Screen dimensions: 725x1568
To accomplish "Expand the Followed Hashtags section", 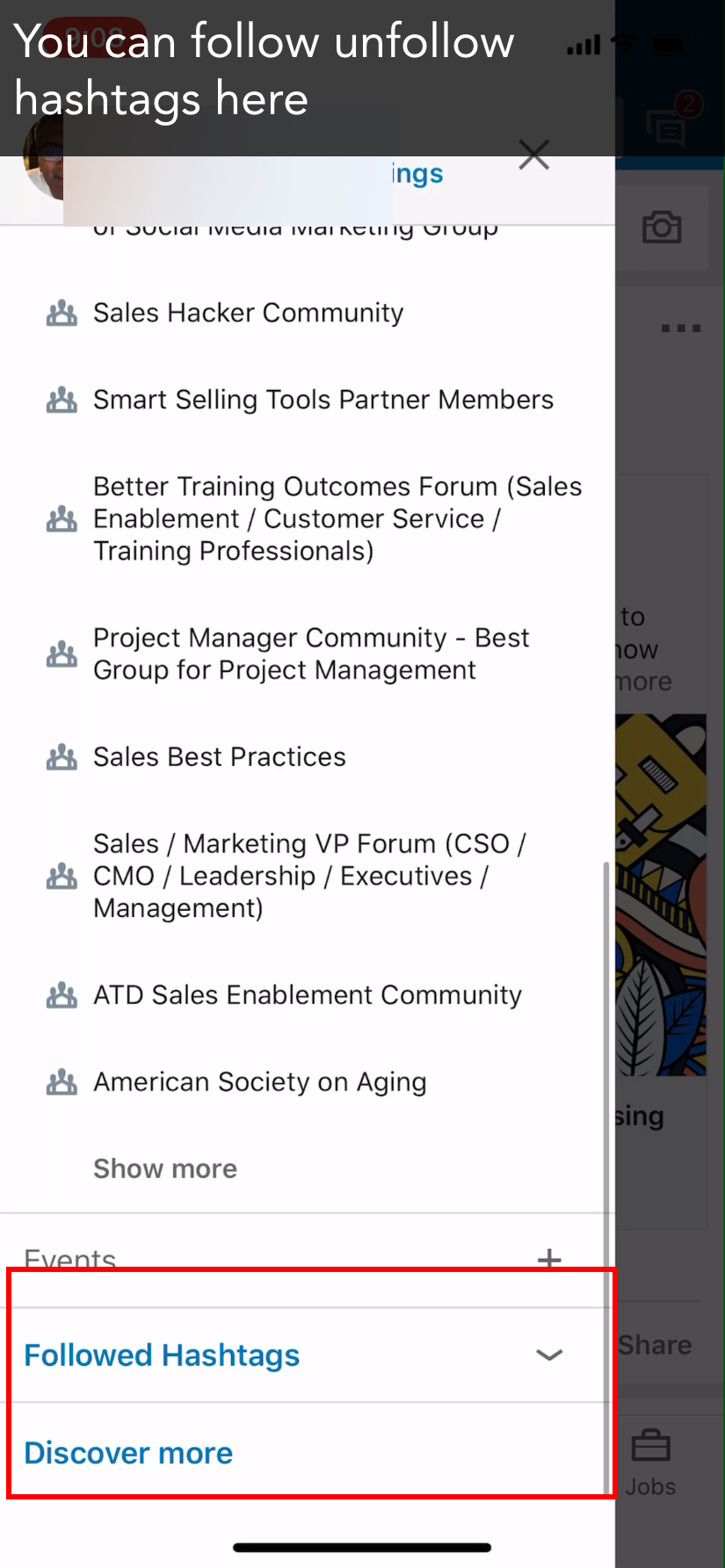I will coord(549,1355).
